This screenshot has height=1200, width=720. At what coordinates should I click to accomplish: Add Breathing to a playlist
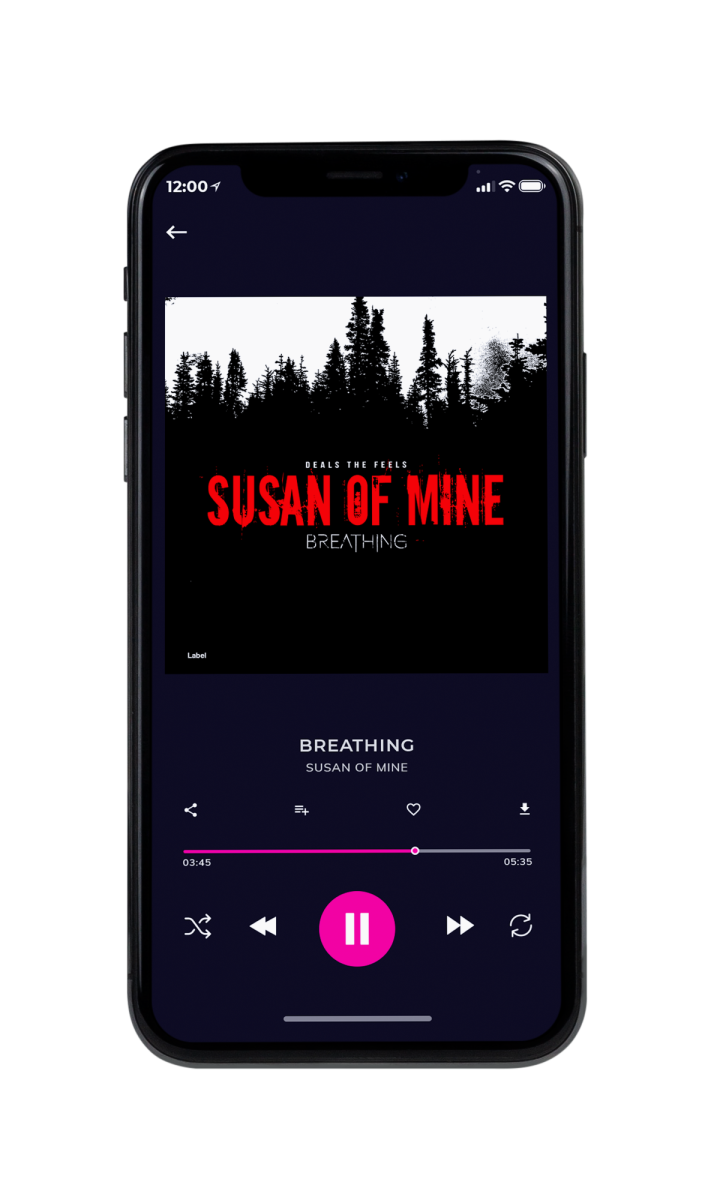click(301, 810)
